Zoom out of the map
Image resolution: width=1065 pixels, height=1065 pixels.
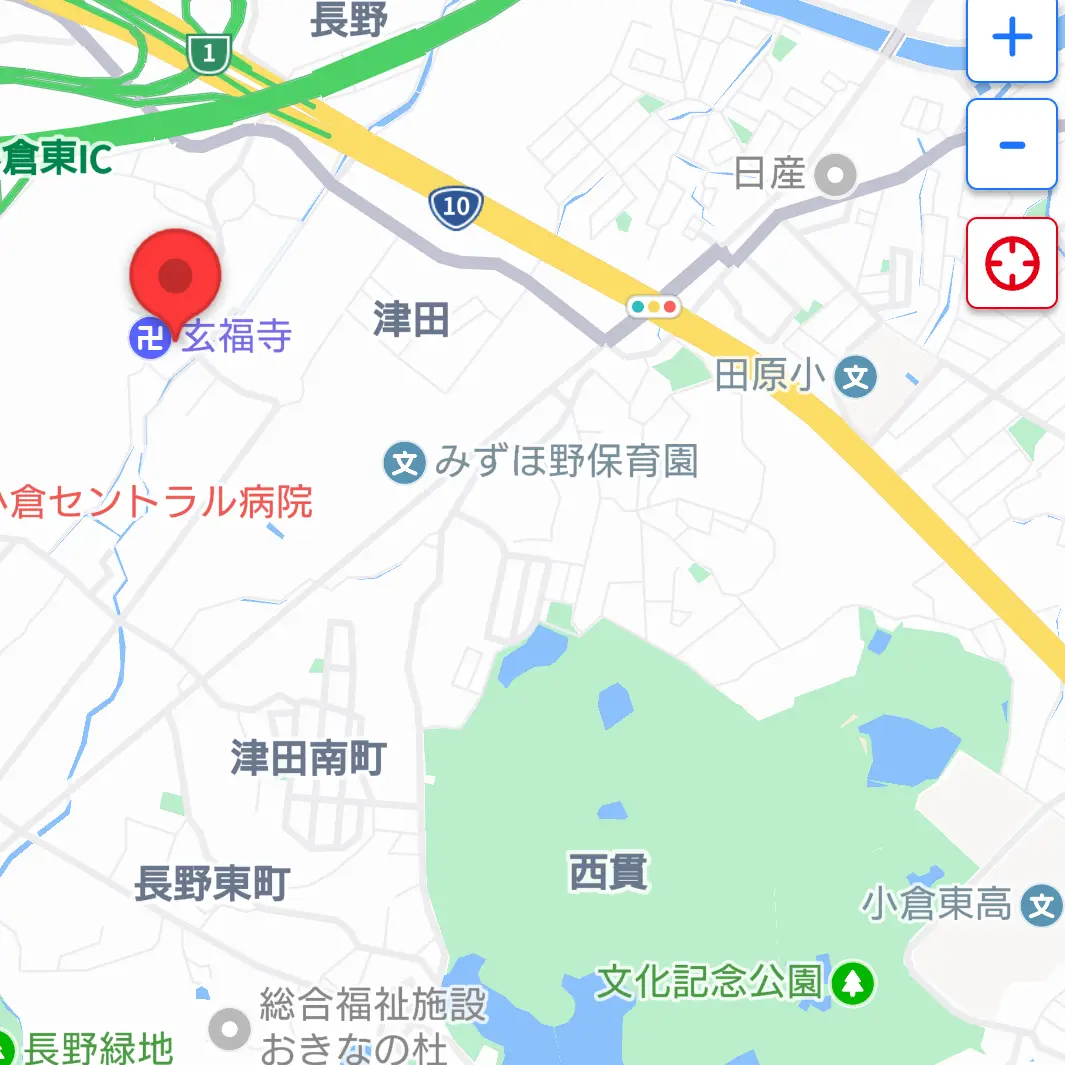pos(1011,145)
